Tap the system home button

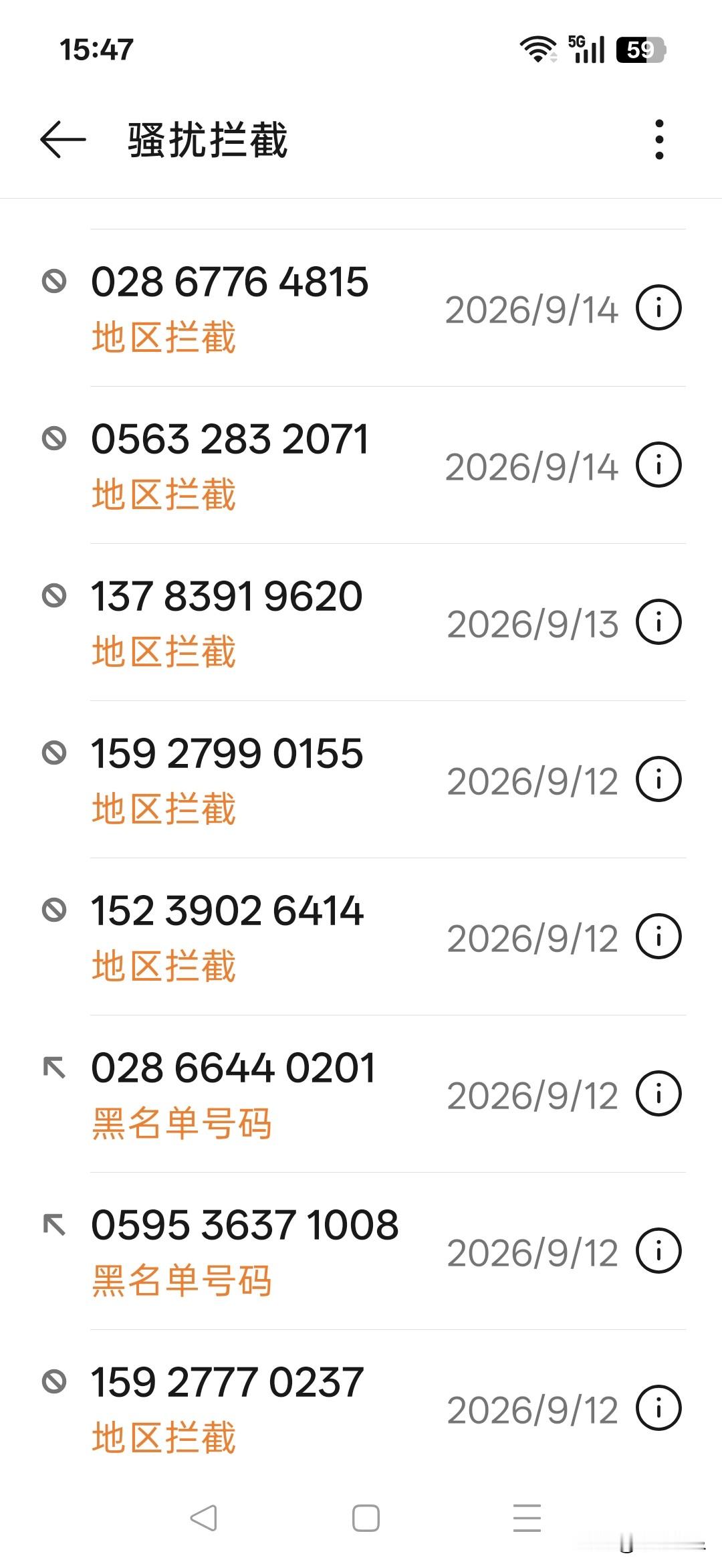coord(366,1518)
